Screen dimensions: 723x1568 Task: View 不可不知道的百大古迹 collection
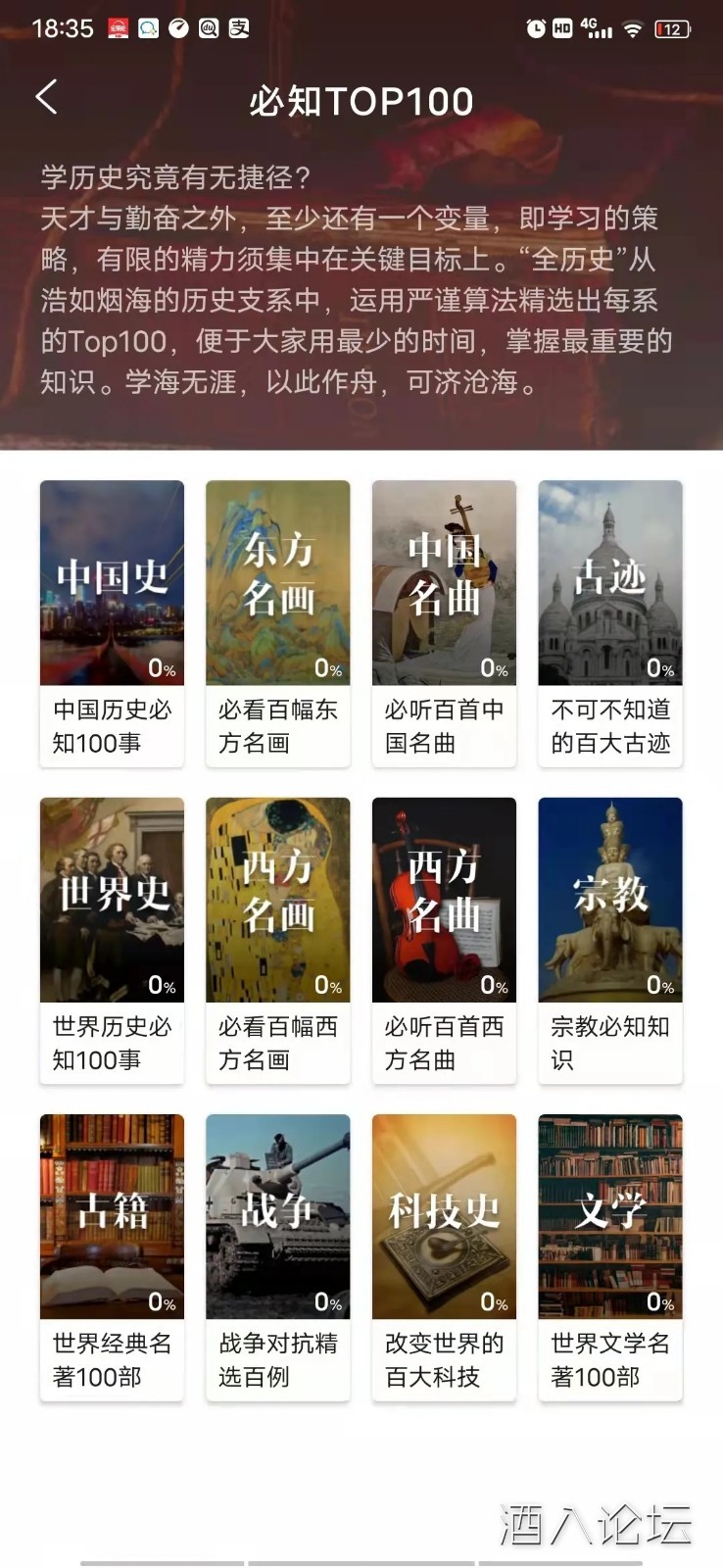click(610, 622)
